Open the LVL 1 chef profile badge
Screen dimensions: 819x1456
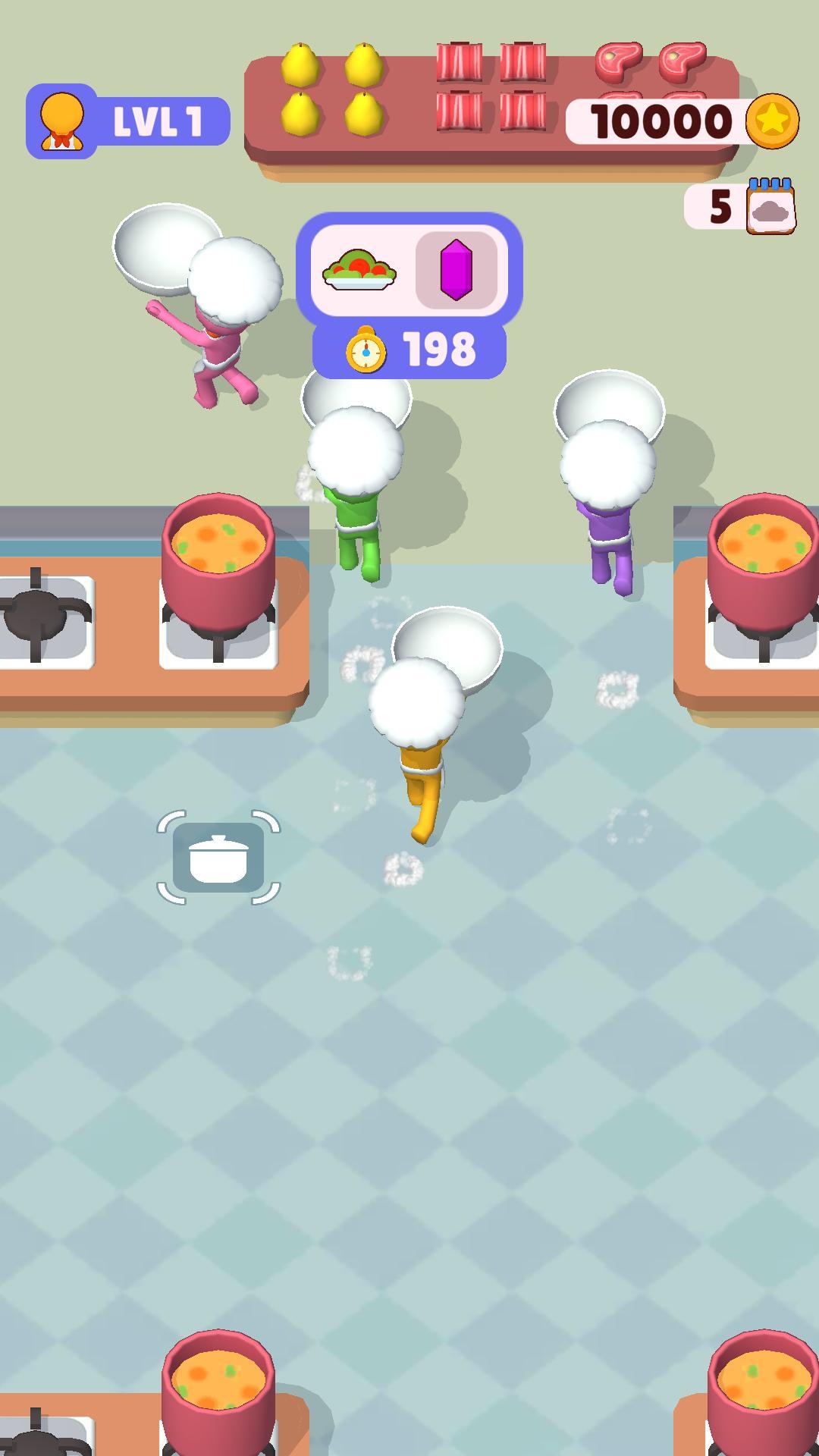[127, 121]
